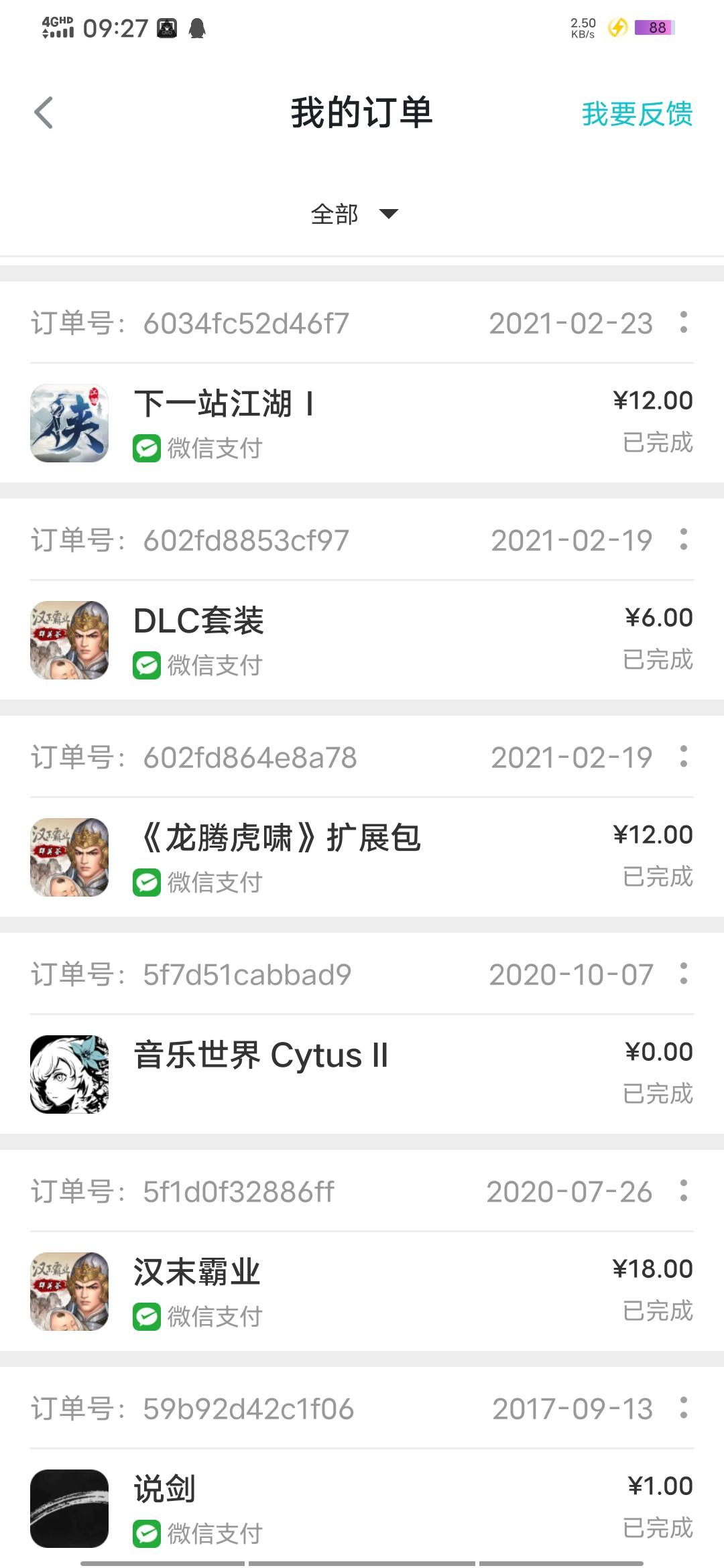Viewport: 724px width, 1568px height.
Task: View the 说剑 order details
Action: click(x=362, y=1508)
